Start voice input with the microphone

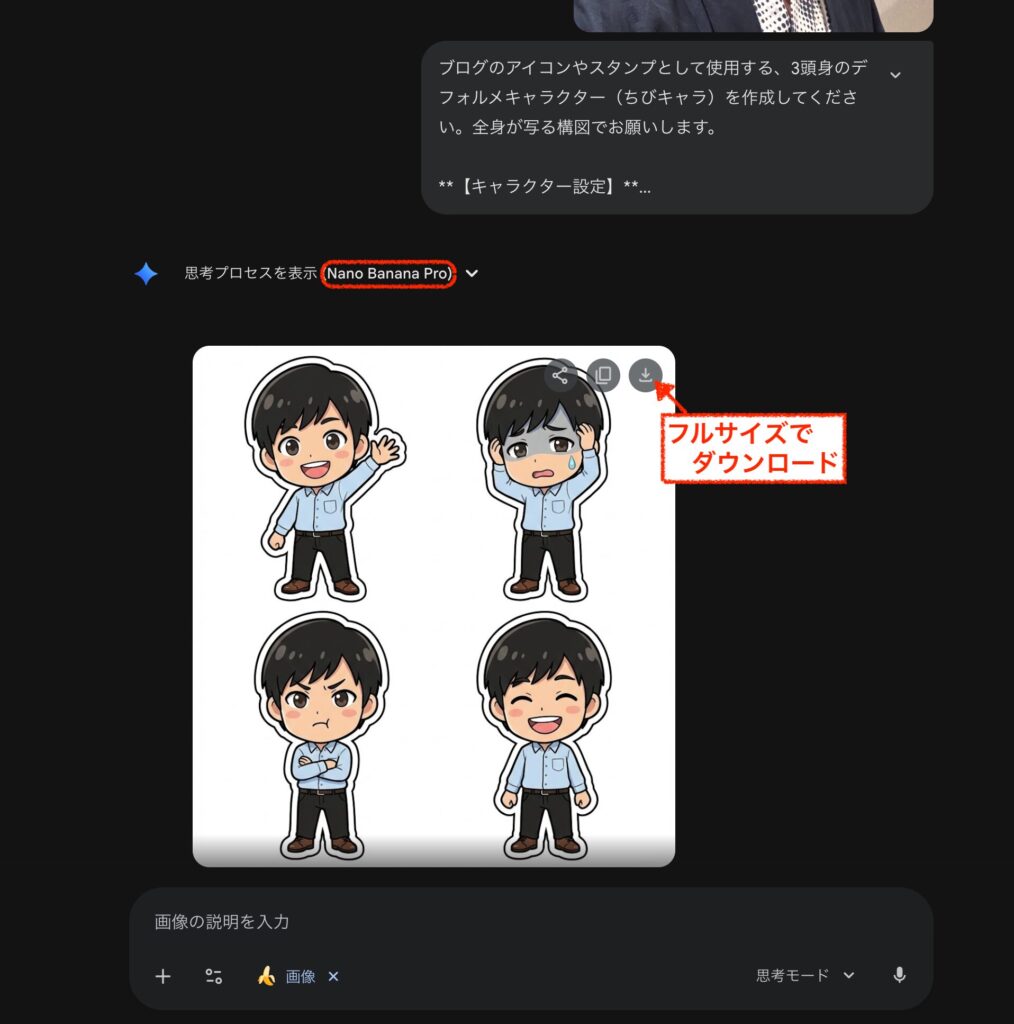(x=899, y=975)
